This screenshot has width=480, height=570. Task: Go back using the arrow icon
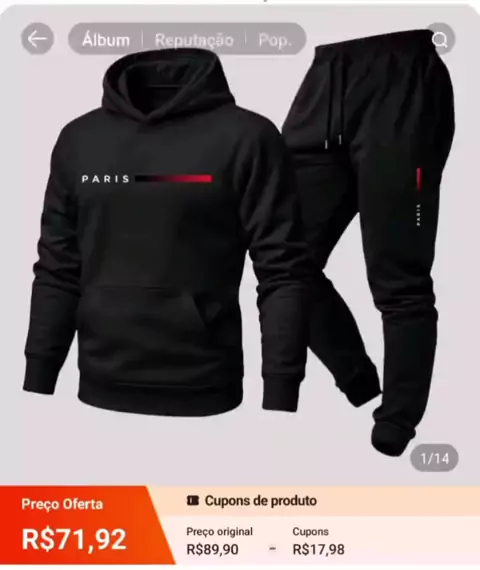(x=37, y=39)
